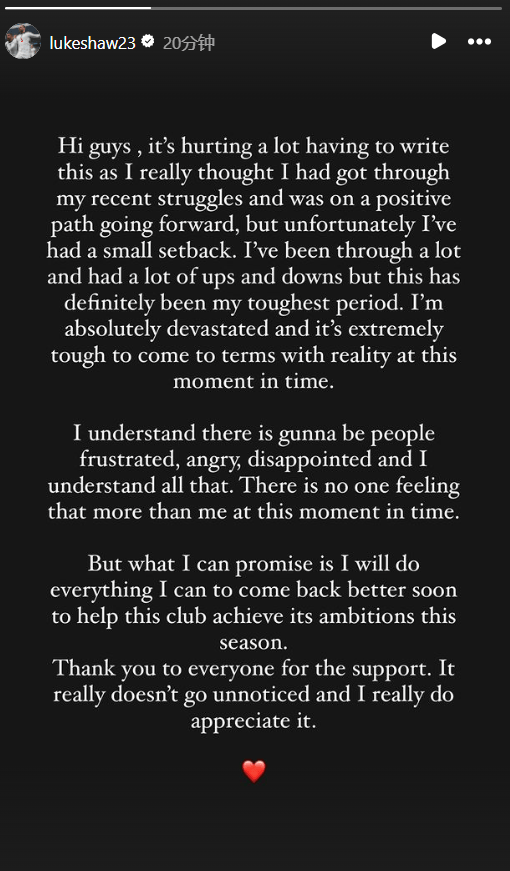This screenshot has height=871, width=510.
Task: Resume the story with the play button
Action: (x=438, y=41)
